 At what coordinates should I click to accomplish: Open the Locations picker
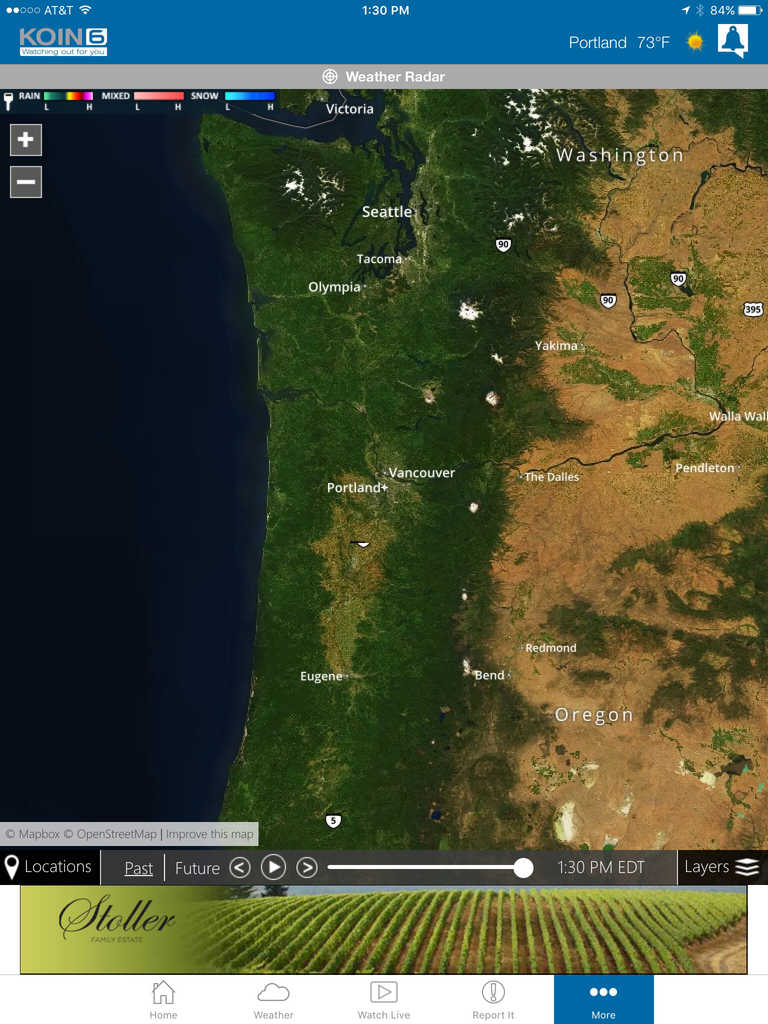coord(48,867)
